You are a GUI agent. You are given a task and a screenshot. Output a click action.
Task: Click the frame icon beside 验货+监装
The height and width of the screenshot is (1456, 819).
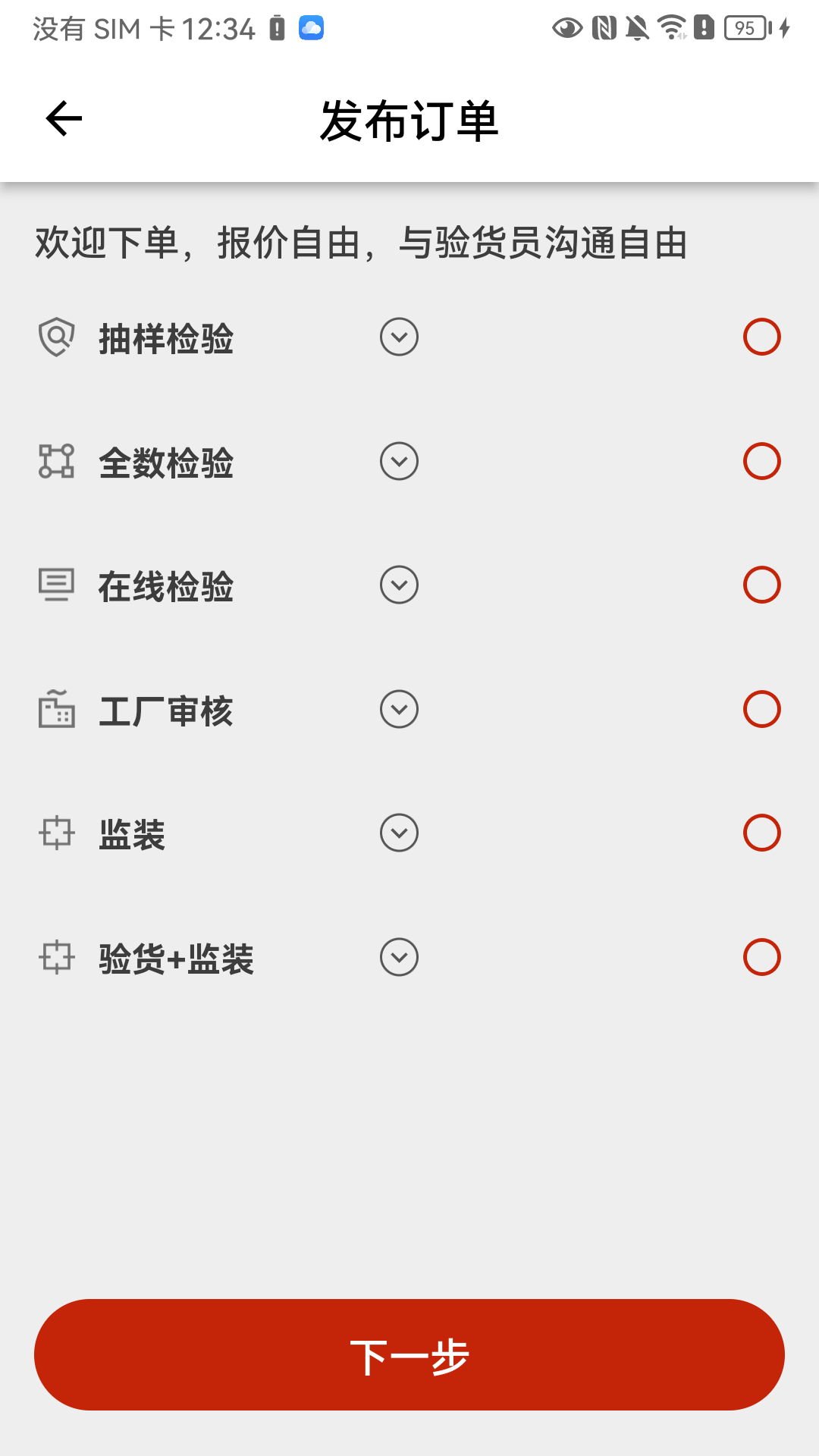click(56, 958)
